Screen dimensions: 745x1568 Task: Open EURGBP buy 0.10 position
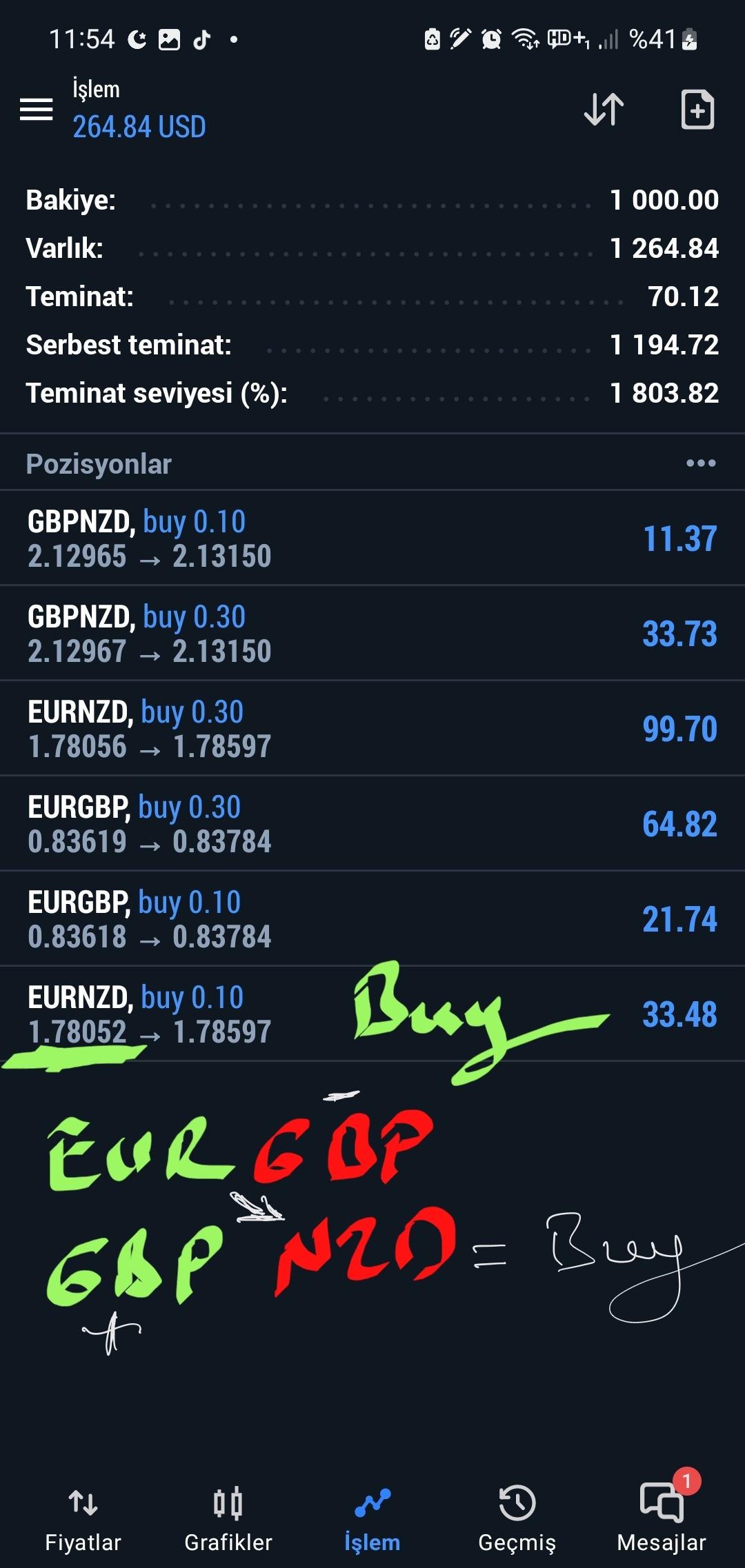(372, 919)
